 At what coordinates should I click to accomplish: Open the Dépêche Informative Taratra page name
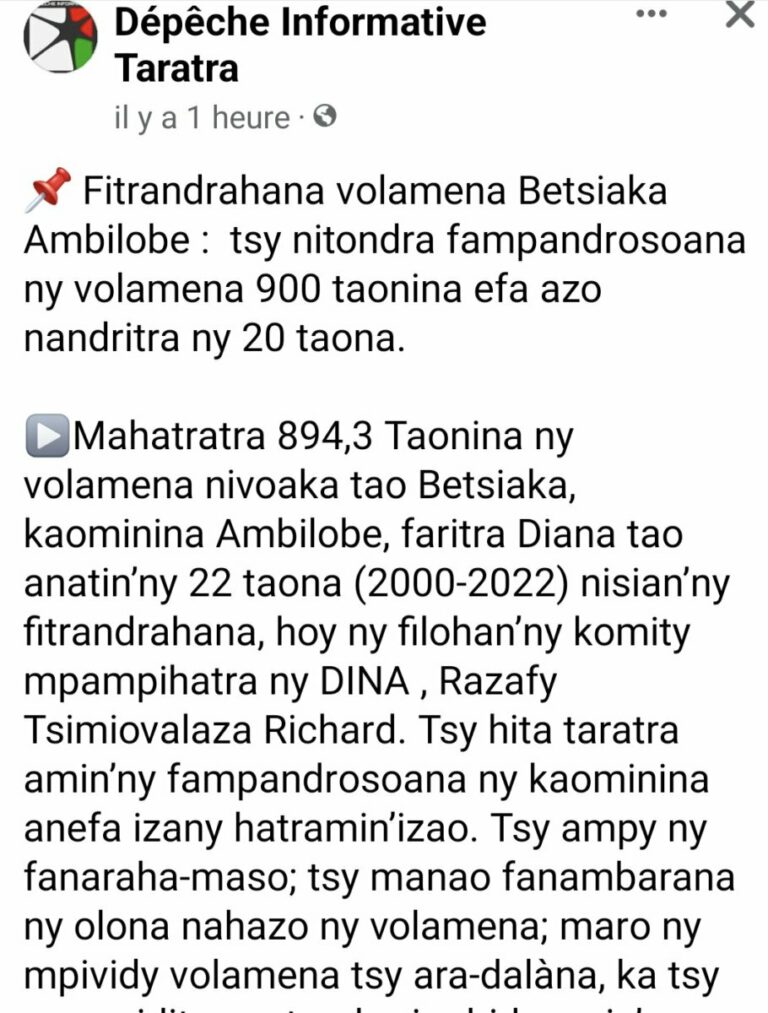300,45
